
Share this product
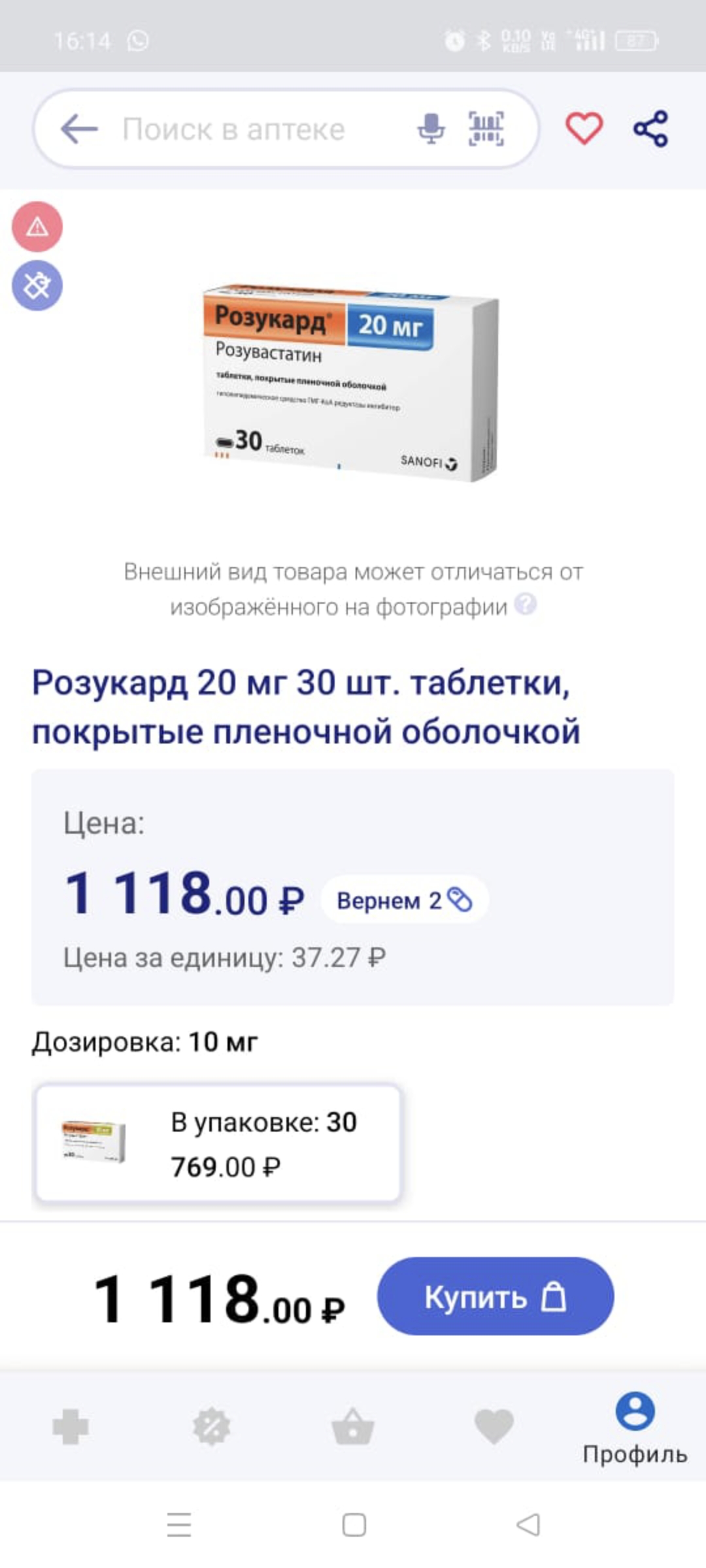coord(650,128)
